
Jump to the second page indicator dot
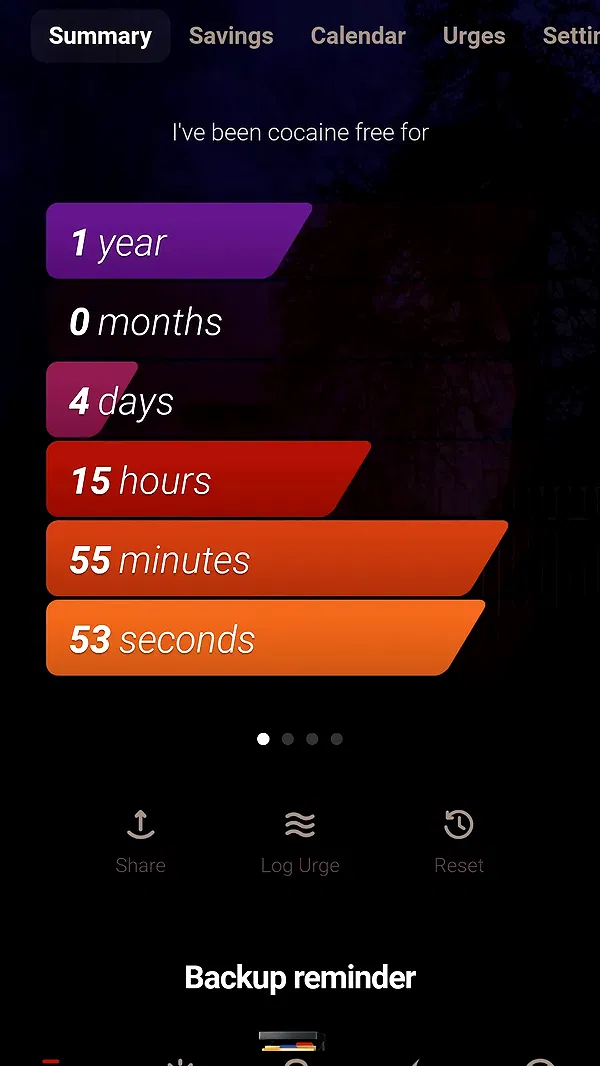click(288, 739)
